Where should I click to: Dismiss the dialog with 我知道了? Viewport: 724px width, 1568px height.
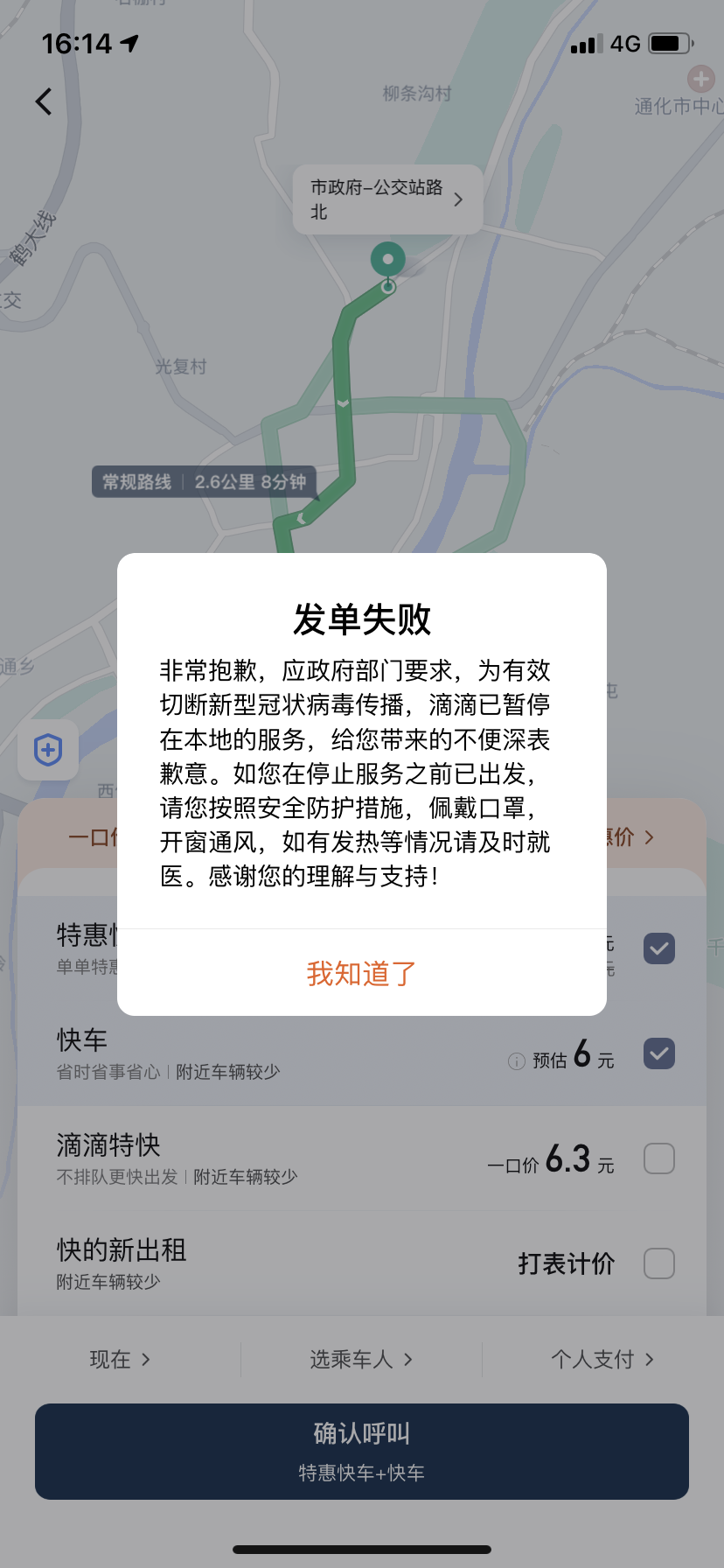[x=360, y=973]
